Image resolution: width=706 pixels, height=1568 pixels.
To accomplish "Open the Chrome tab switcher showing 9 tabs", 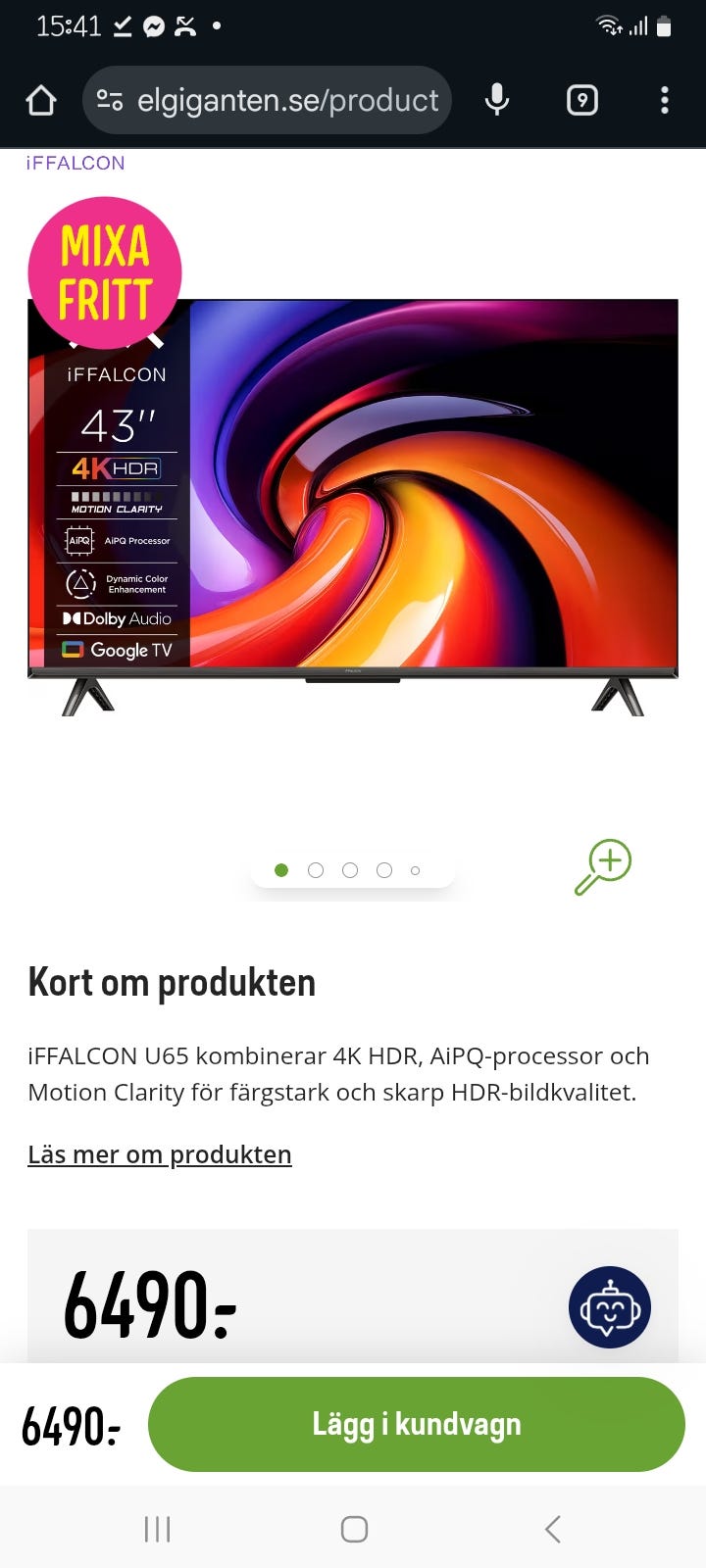I will pyautogui.click(x=580, y=99).
